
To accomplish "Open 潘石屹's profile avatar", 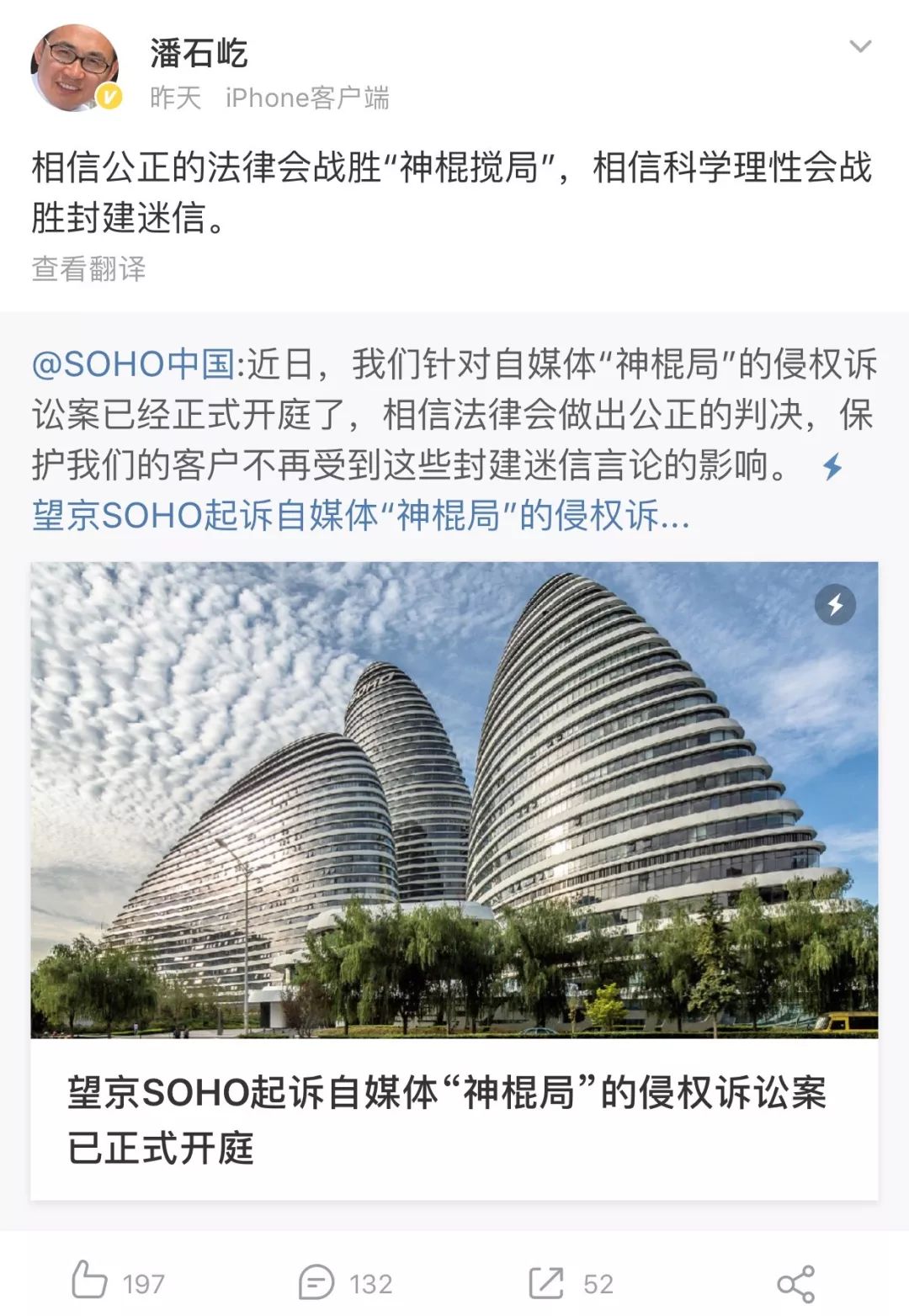I will 74,67.
